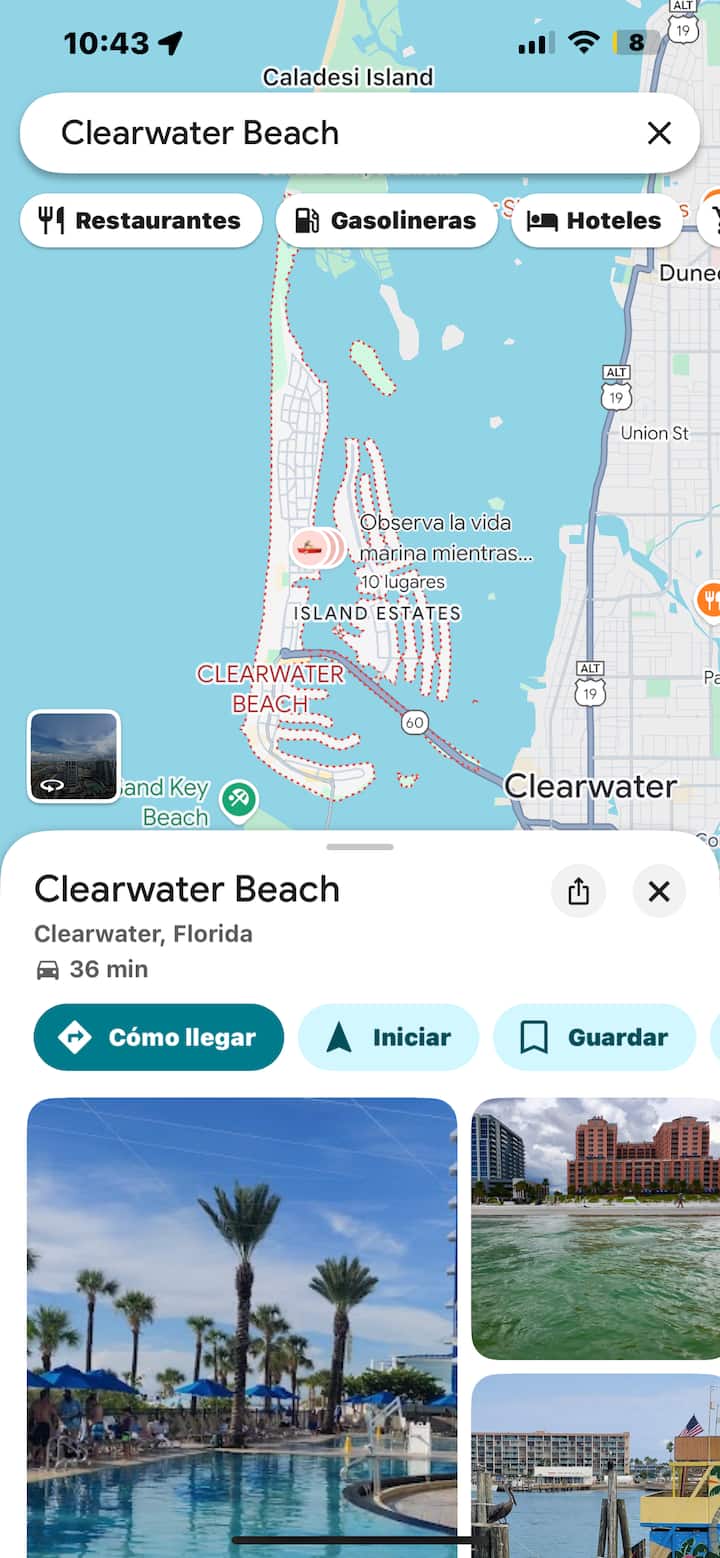The height and width of the screenshot is (1558, 720).
Task: Open the pelican dock photo
Action: pyautogui.click(x=595, y=1465)
